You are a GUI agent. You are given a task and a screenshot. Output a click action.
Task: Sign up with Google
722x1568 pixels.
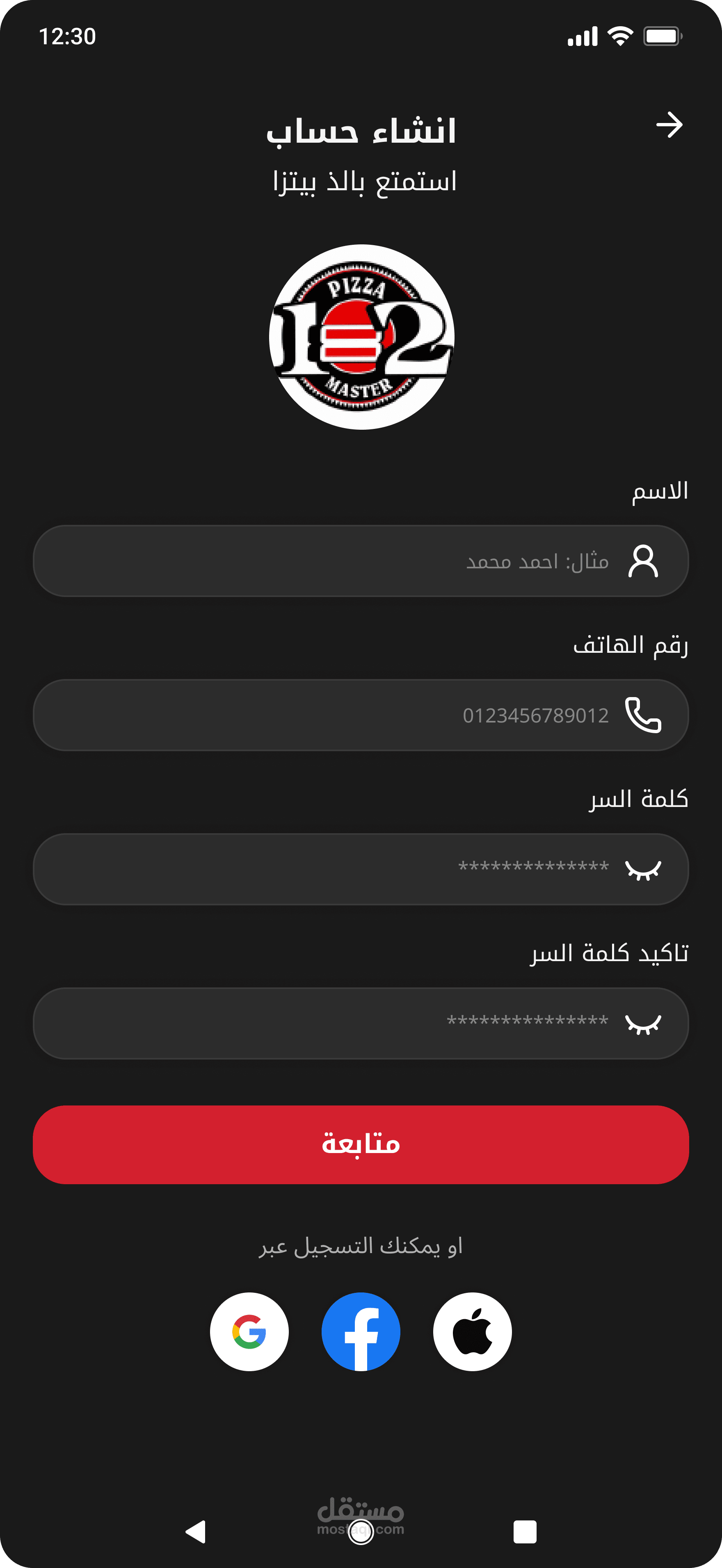click(x=249, y=1332)
